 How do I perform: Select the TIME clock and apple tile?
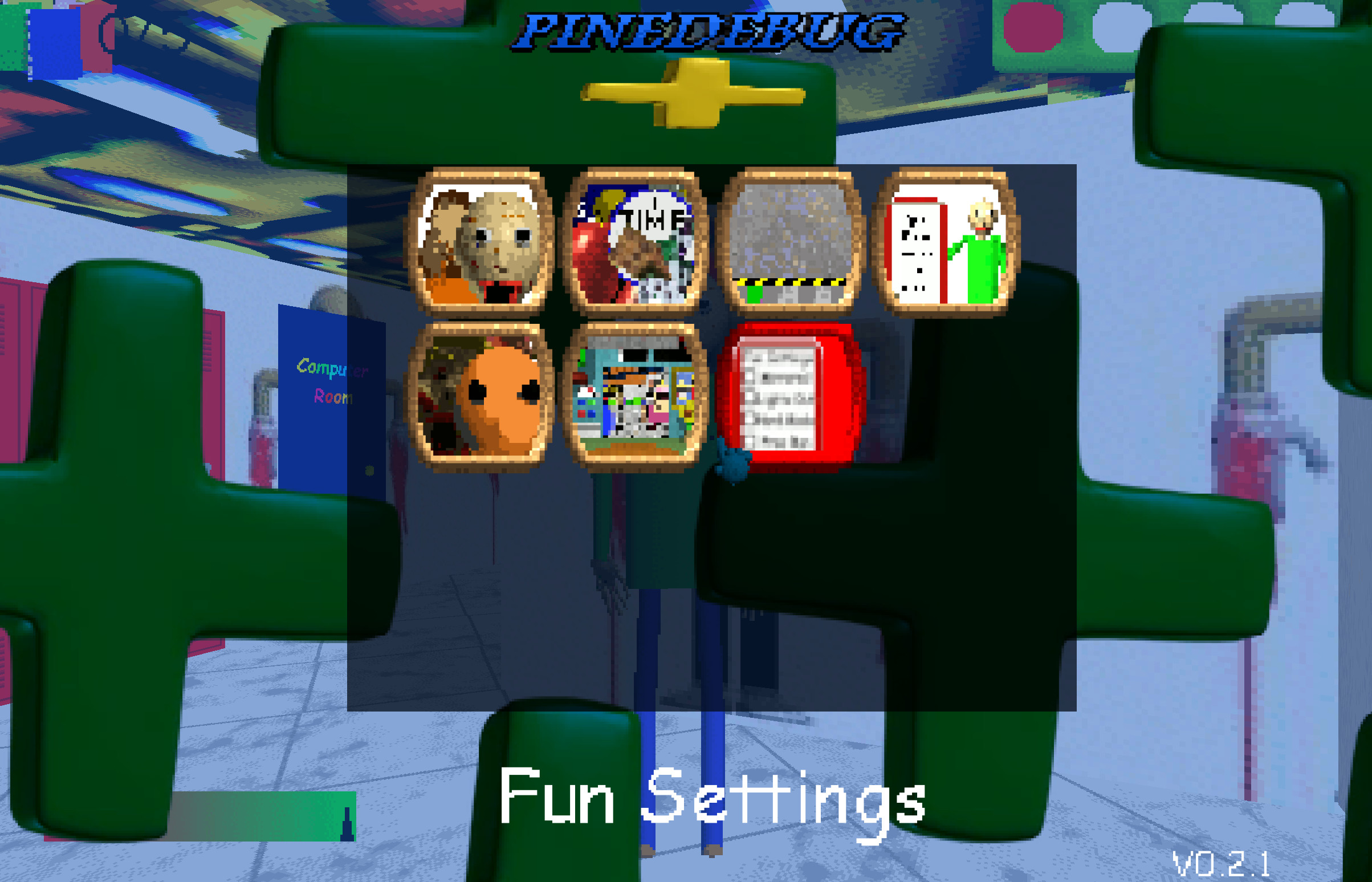pyautogui.click(x=636, y=243)
